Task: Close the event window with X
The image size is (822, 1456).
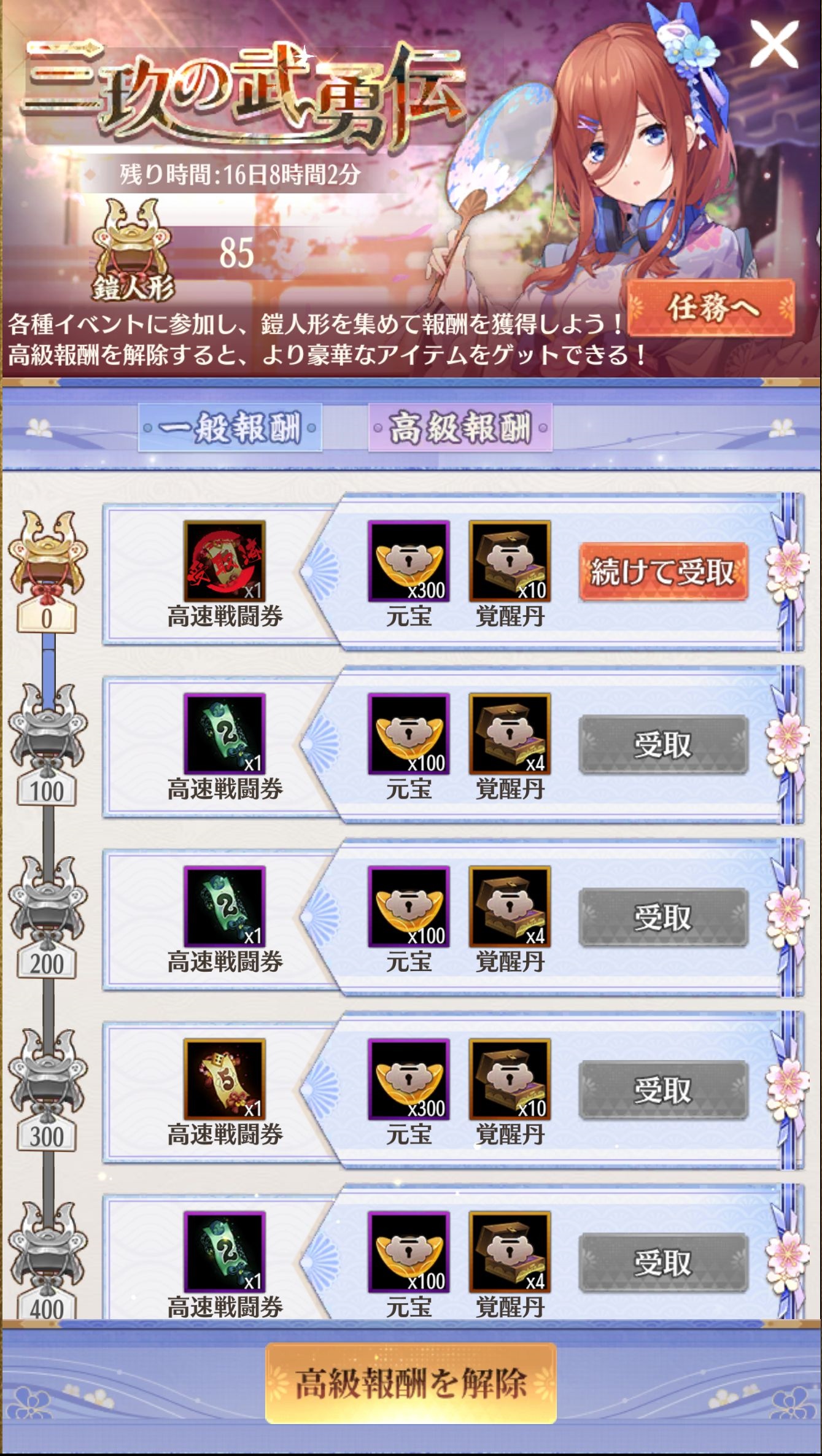Action: [x=775, y=44]
